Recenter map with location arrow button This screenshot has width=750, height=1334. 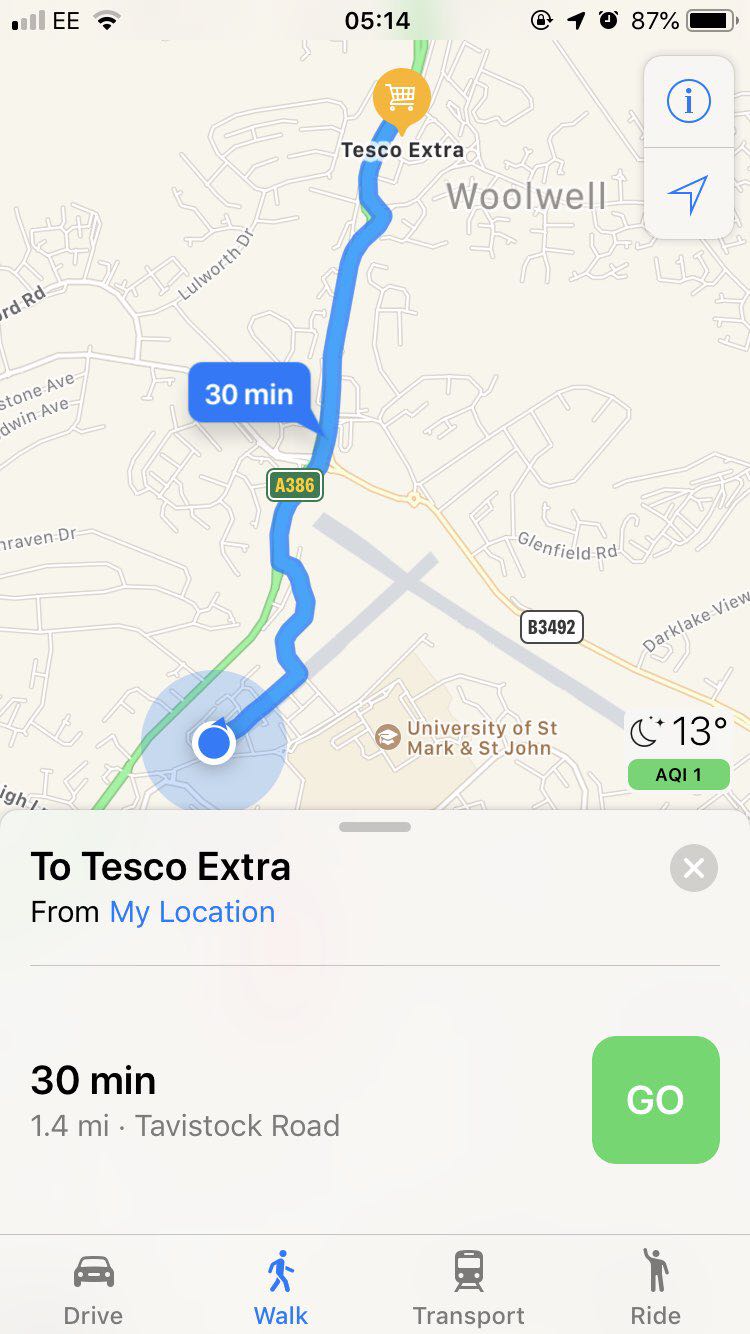(x=688, y=194)
